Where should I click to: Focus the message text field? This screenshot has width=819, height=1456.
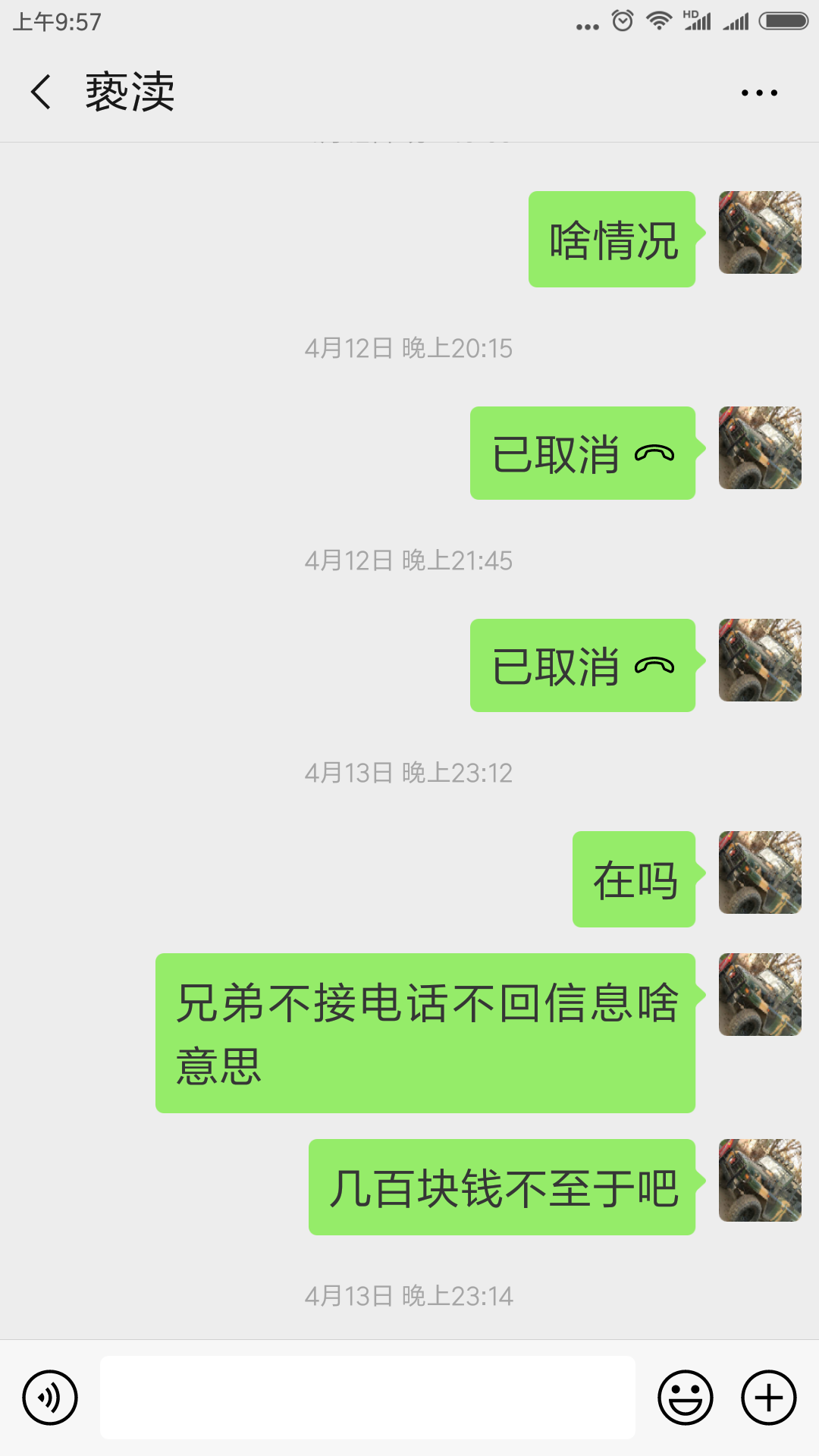pyautogui.click(x=368, y=1398)
